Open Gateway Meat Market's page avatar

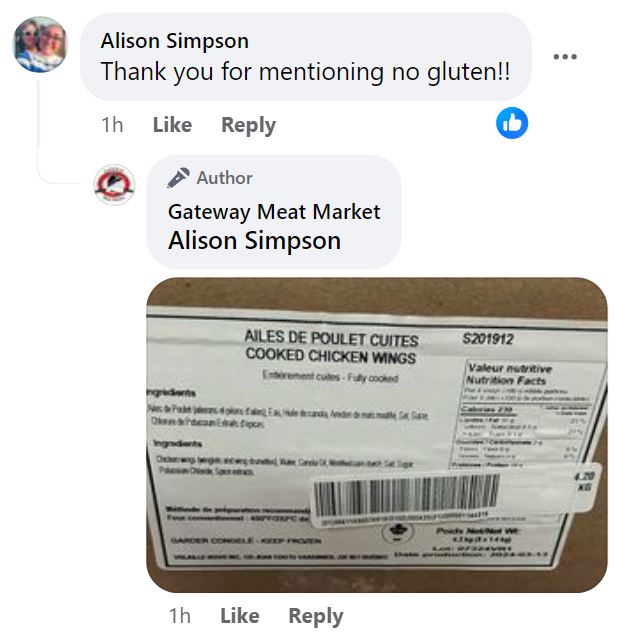(114, 185)
